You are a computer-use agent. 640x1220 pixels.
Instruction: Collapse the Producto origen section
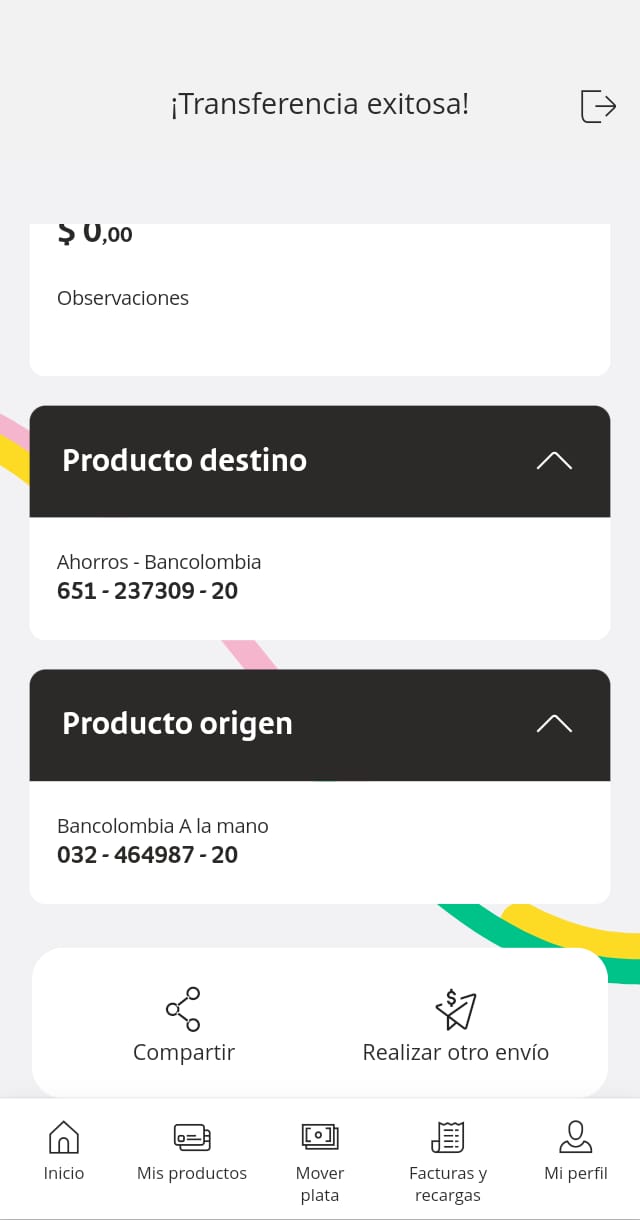tap(554, 724)
